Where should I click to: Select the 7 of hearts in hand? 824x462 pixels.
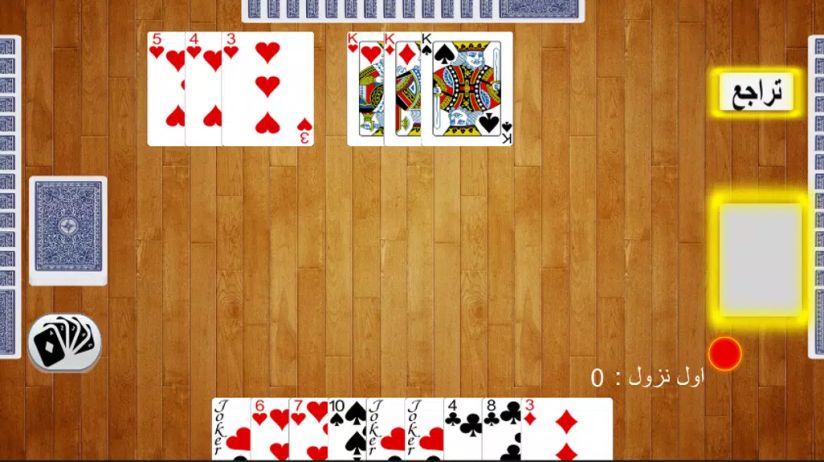coord(306,430)
